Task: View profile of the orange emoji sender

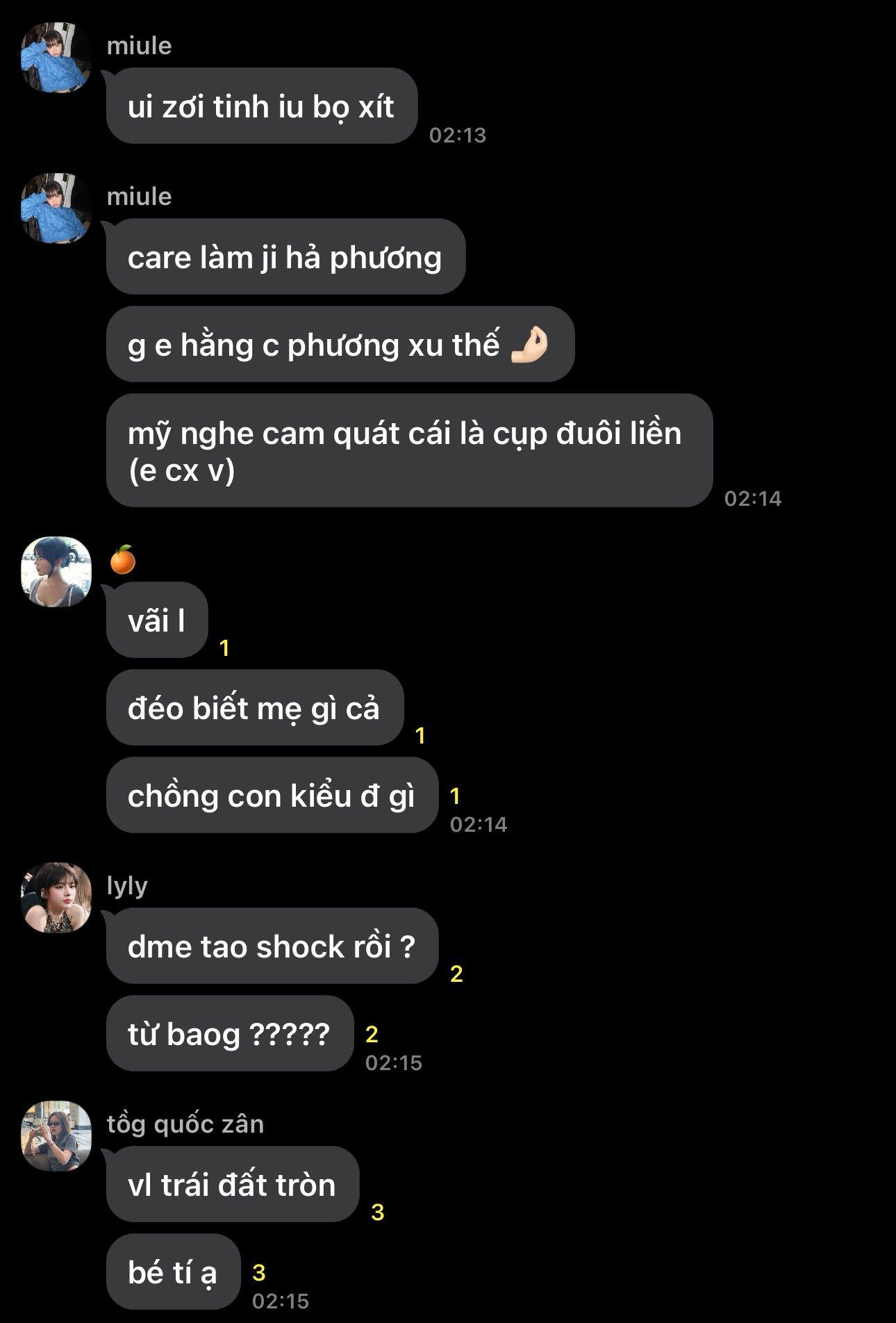Action: (x=56, y=571)
